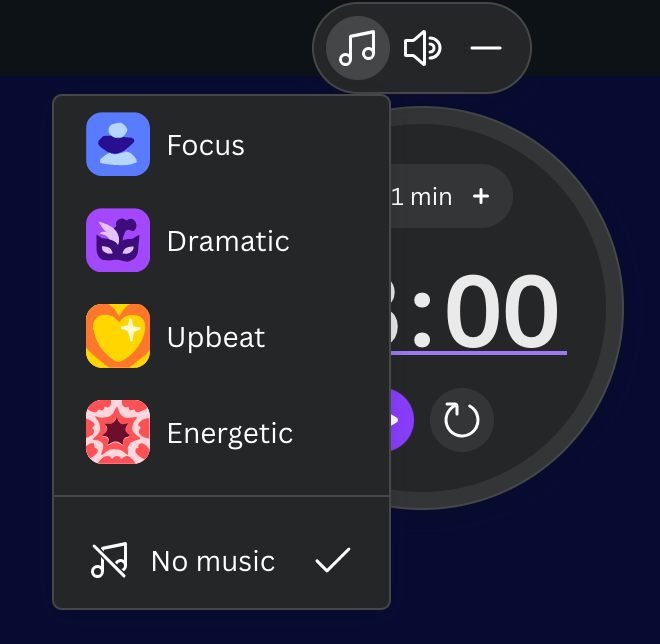Reset the timer

[x=462, y=420]
